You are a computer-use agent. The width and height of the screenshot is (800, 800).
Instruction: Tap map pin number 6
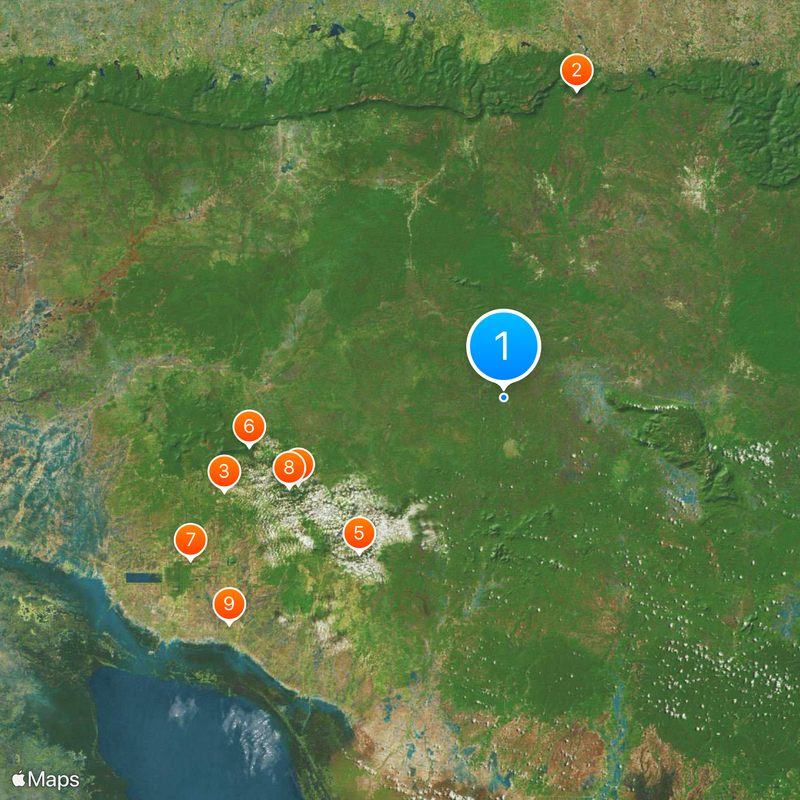(249, 427)
